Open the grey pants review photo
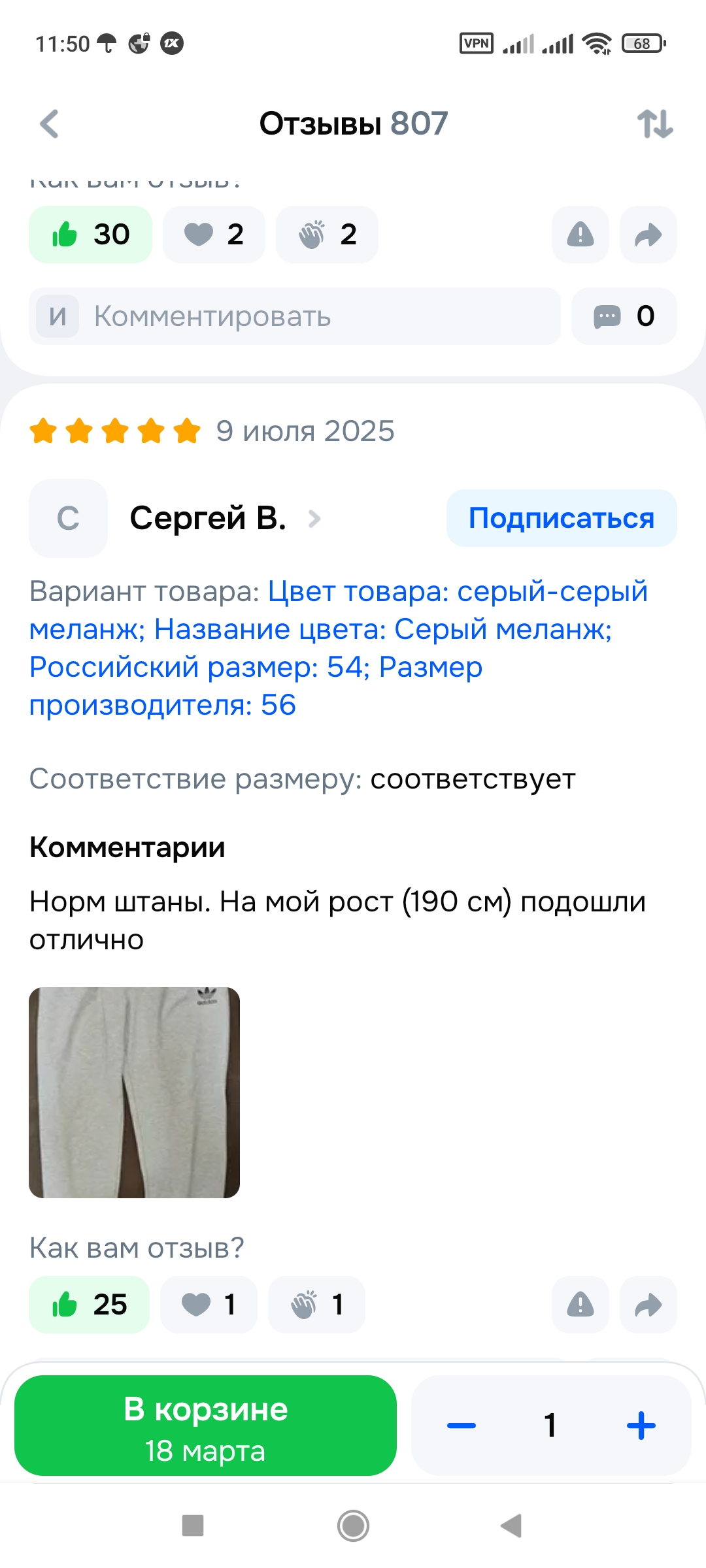706x1568 pixels. tap(134, 1092)
